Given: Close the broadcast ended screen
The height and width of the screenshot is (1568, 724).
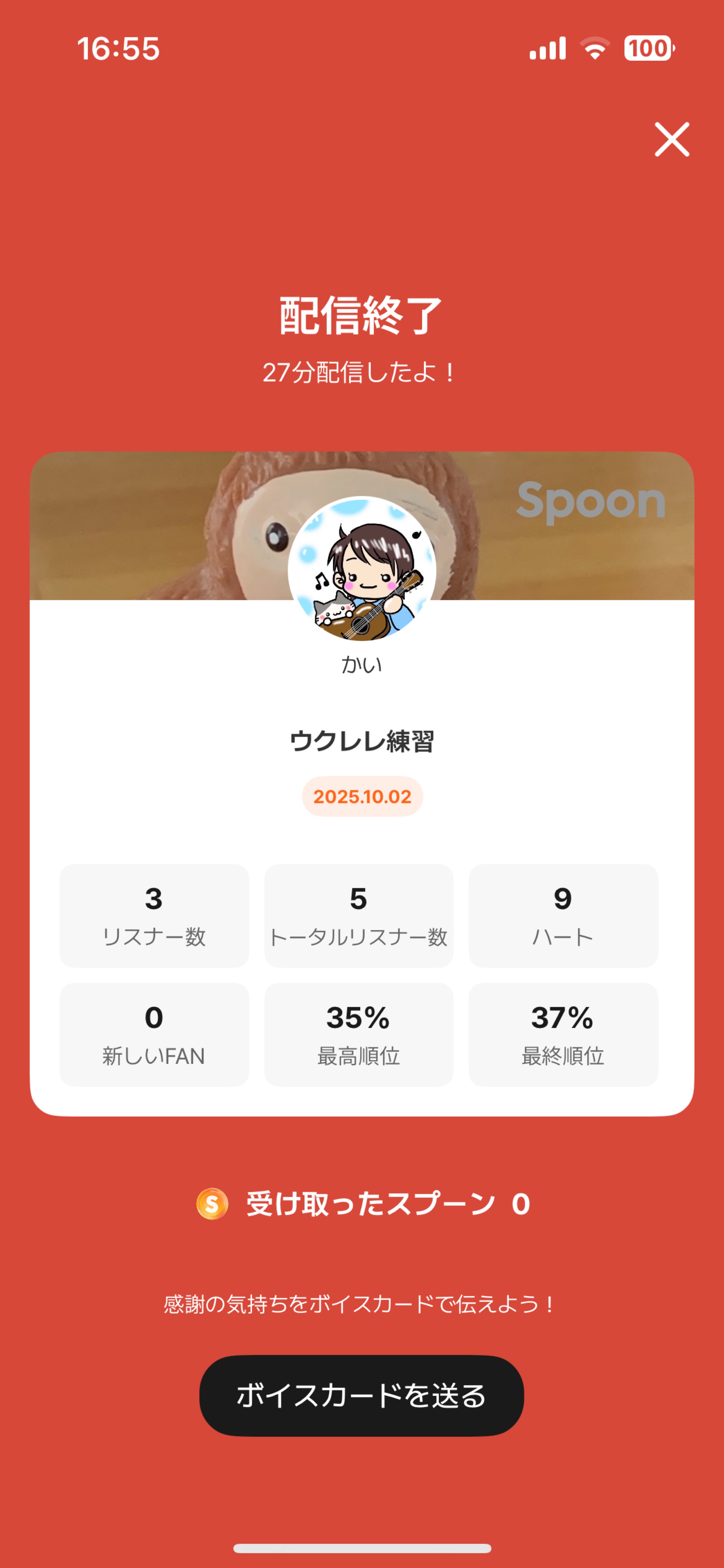Looking at the screenshot, I should (672, 139).
